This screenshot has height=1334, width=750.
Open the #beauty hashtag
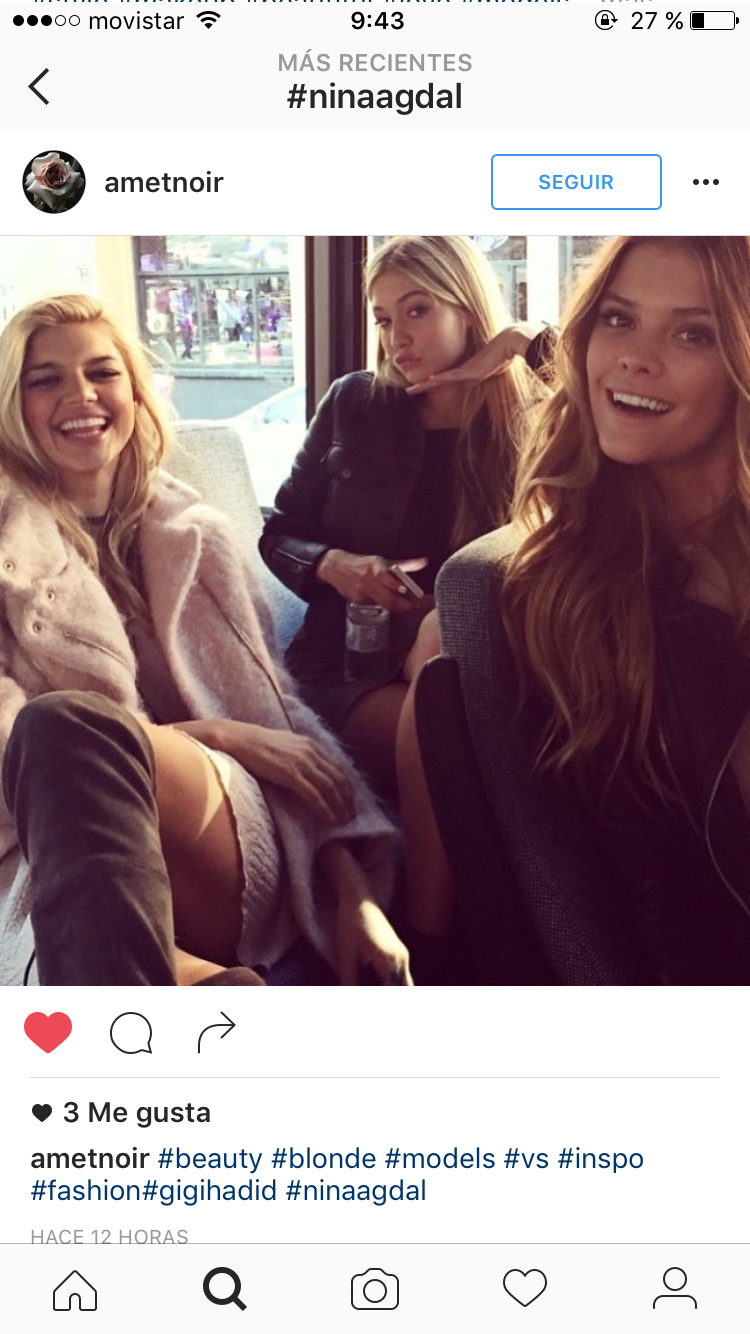point(210,1159)
